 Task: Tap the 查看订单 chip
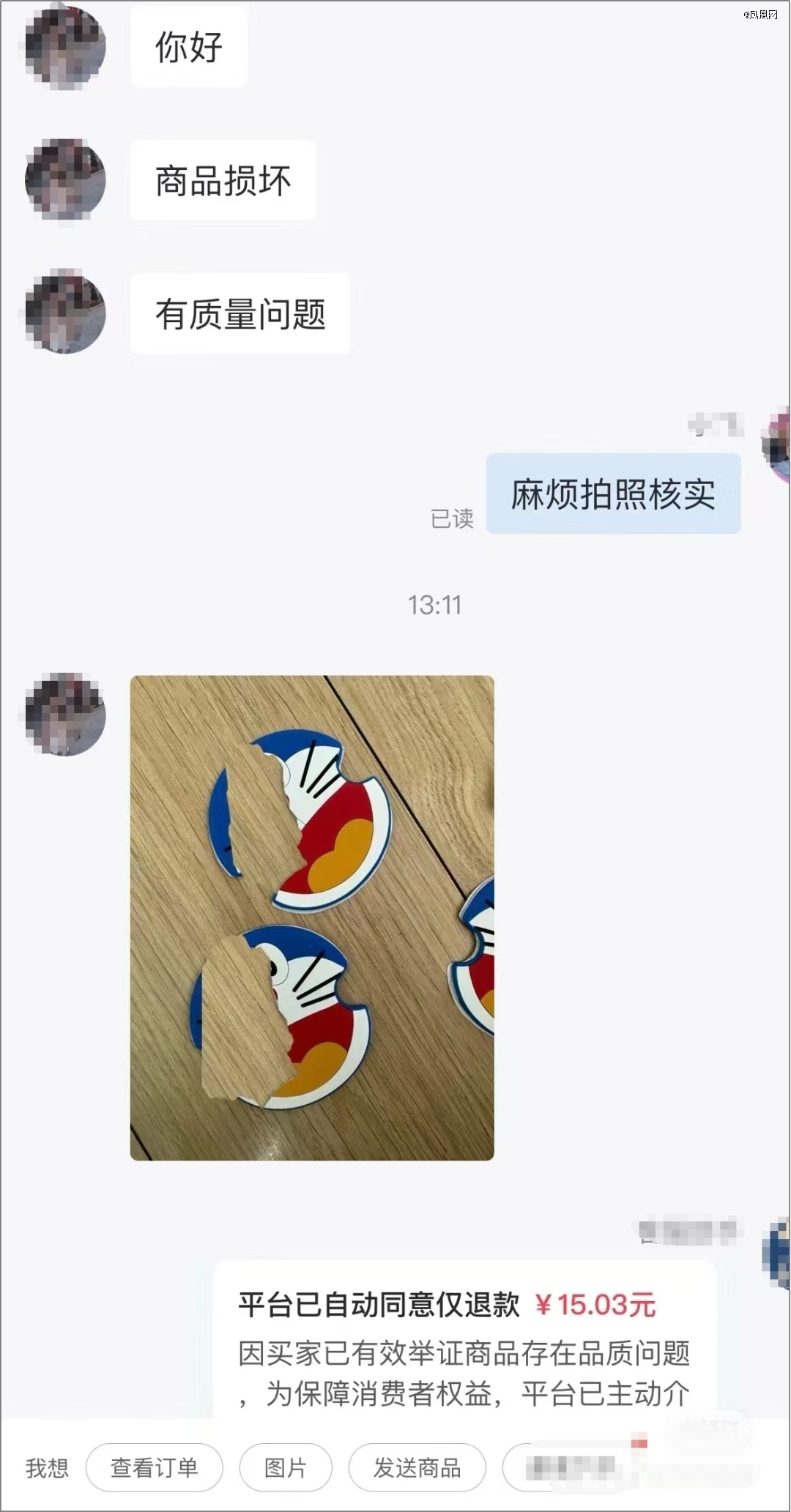click(x=154, y=1467)
